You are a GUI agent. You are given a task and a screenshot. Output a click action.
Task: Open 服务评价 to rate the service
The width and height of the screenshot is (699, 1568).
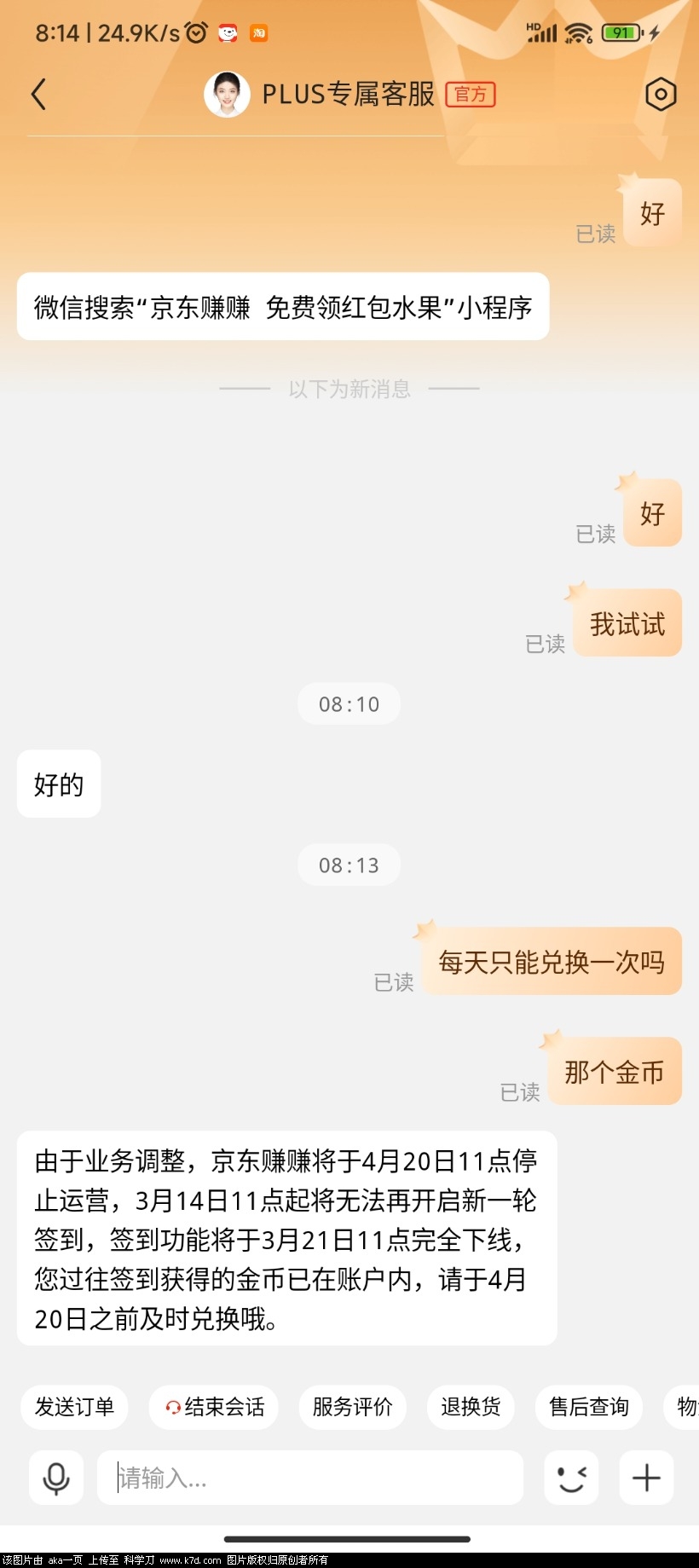(352, 1406)
